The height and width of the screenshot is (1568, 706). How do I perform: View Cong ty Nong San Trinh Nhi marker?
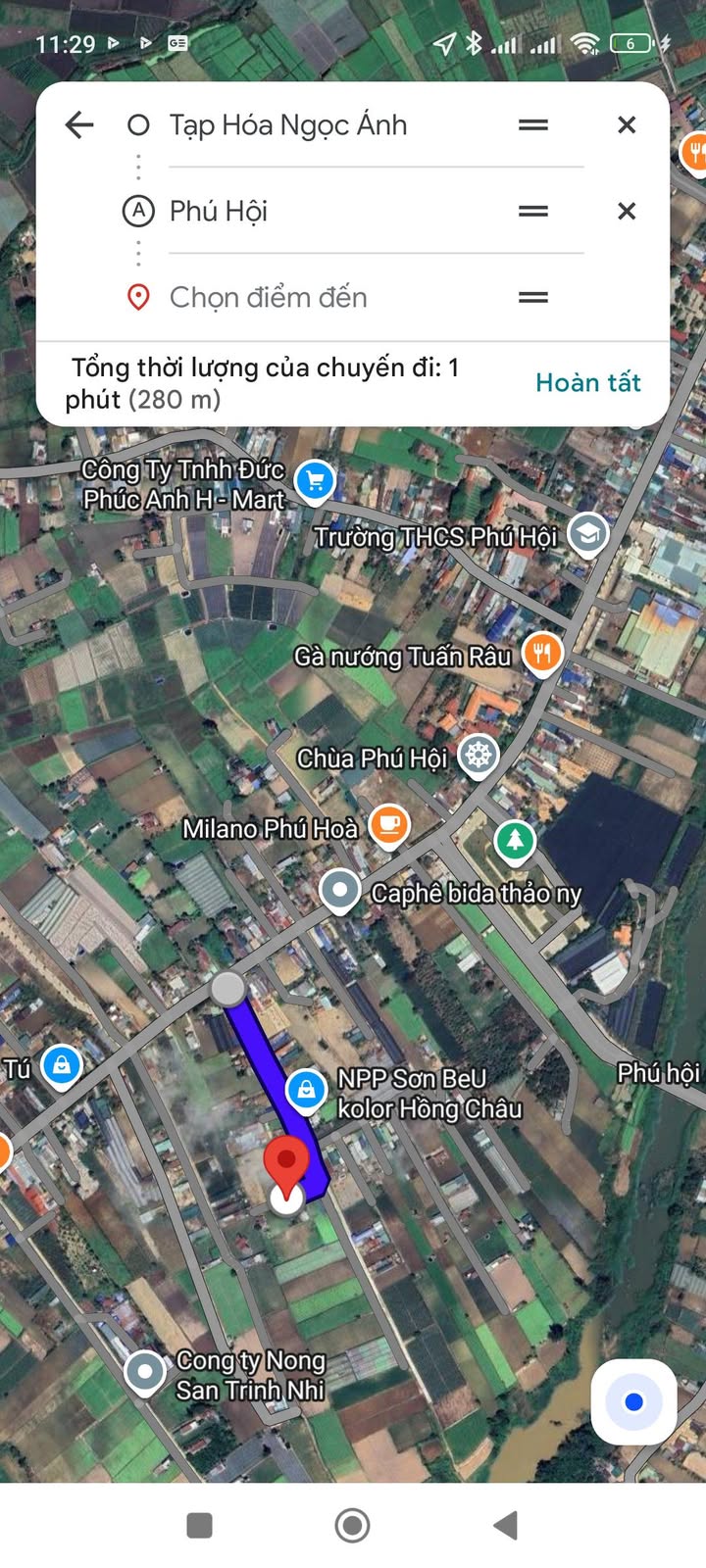[146, 1372]
